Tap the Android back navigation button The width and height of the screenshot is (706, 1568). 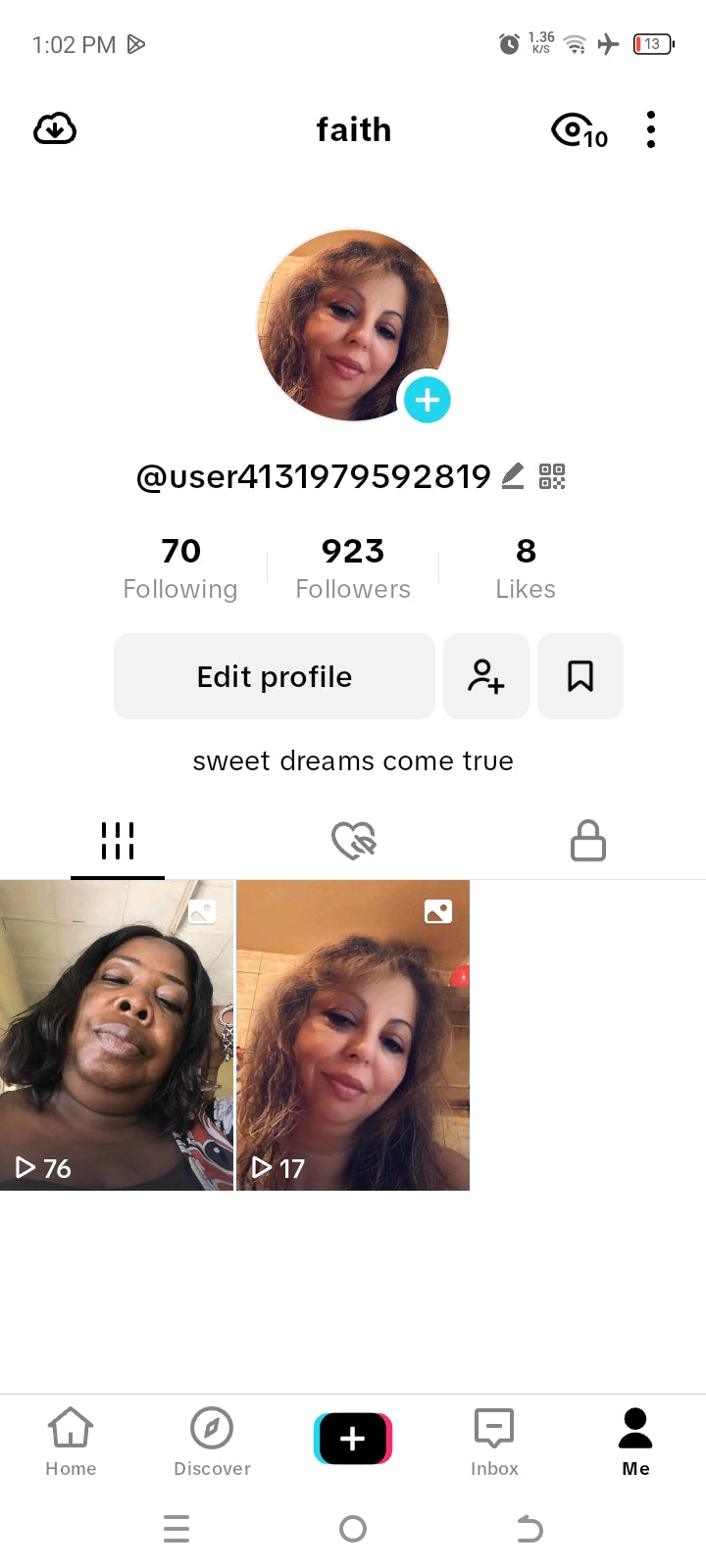point(529,1529)
